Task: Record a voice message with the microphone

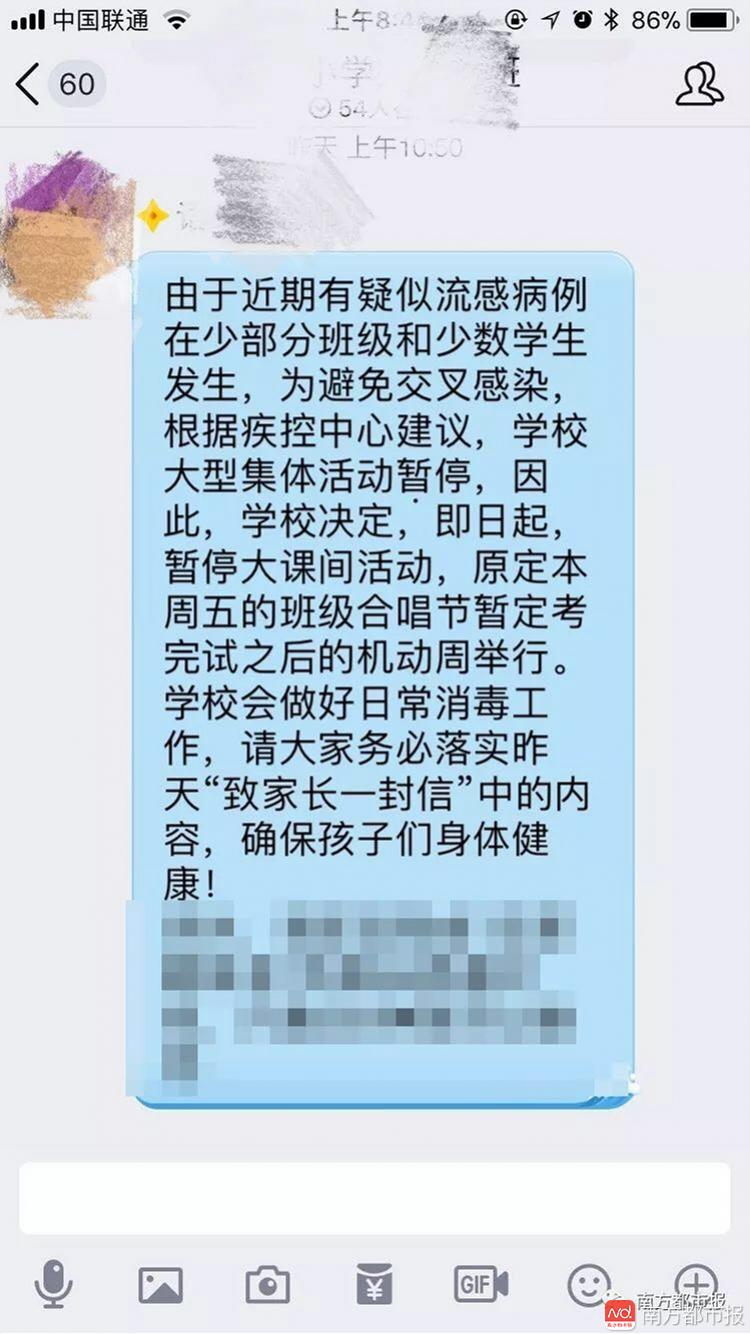Action: tap(53, 1283)
